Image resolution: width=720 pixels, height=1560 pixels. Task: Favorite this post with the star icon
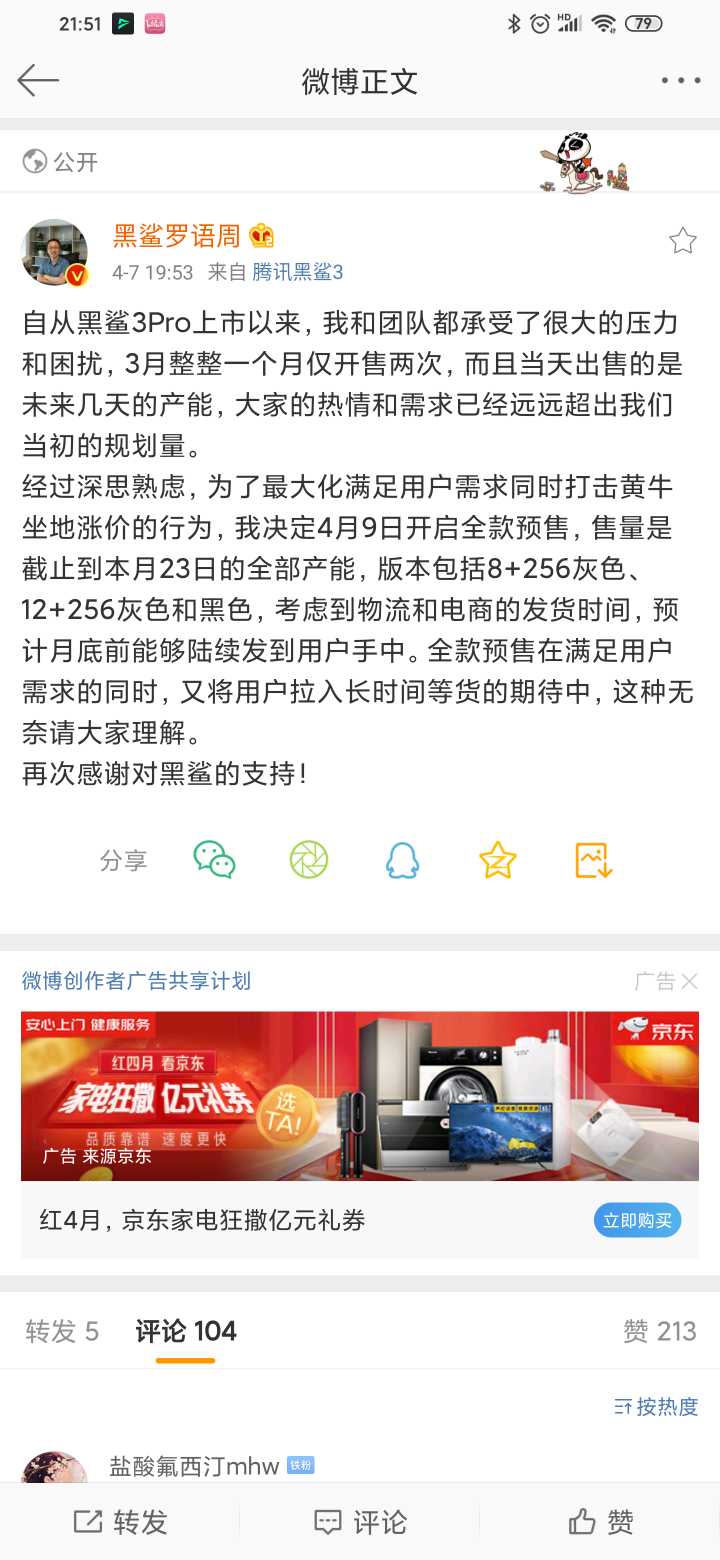click(x=682, y=240)
